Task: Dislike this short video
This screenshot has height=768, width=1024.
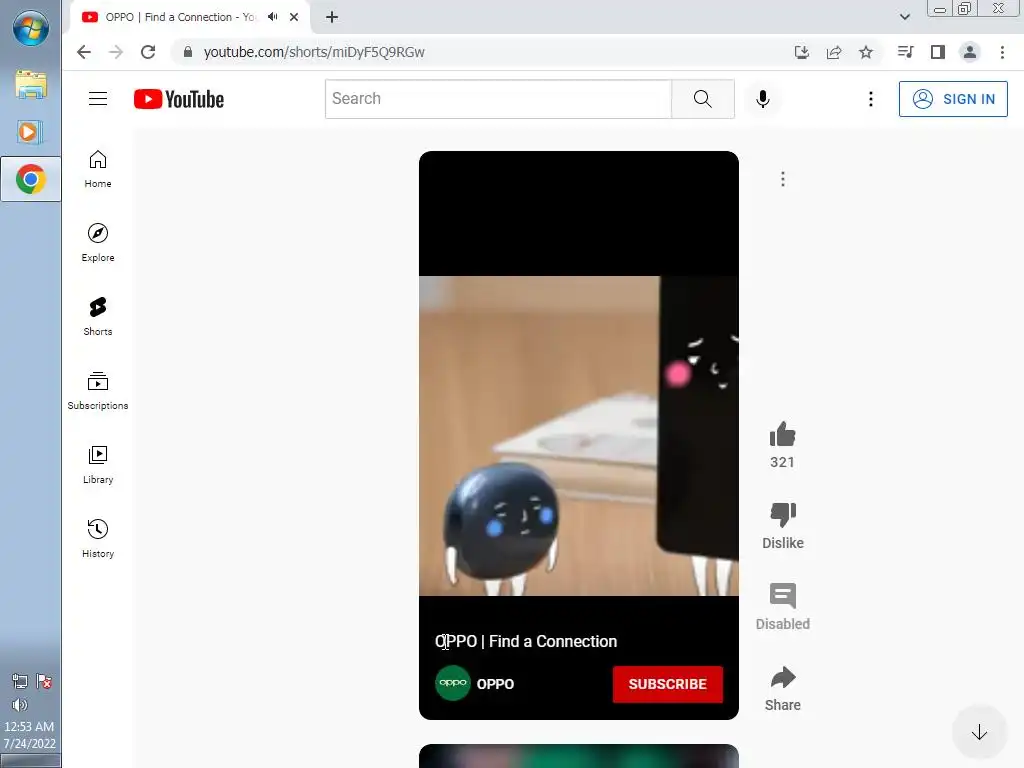Action: (782, 516)
